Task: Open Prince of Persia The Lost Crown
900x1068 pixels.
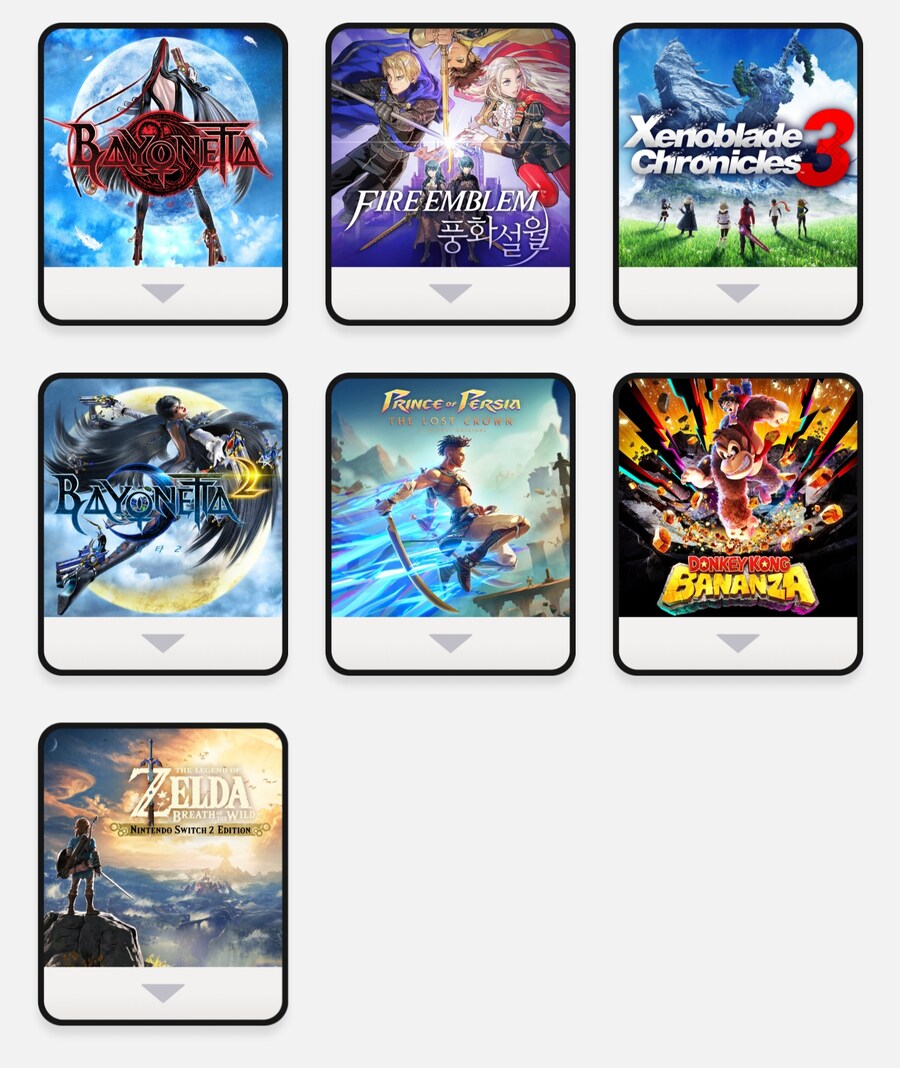Action: point(450,497)
